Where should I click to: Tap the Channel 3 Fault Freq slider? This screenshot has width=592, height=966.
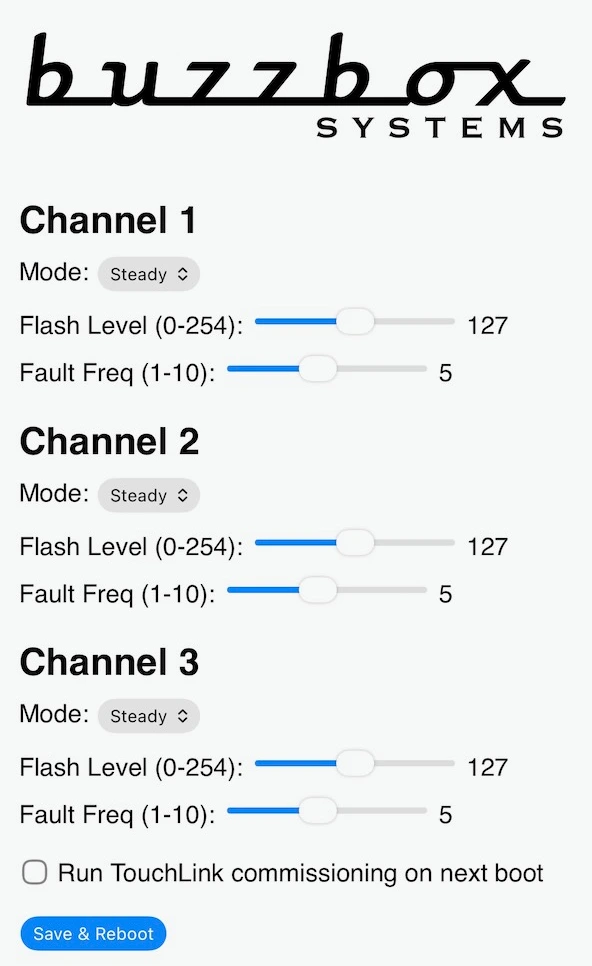(327, 811)
